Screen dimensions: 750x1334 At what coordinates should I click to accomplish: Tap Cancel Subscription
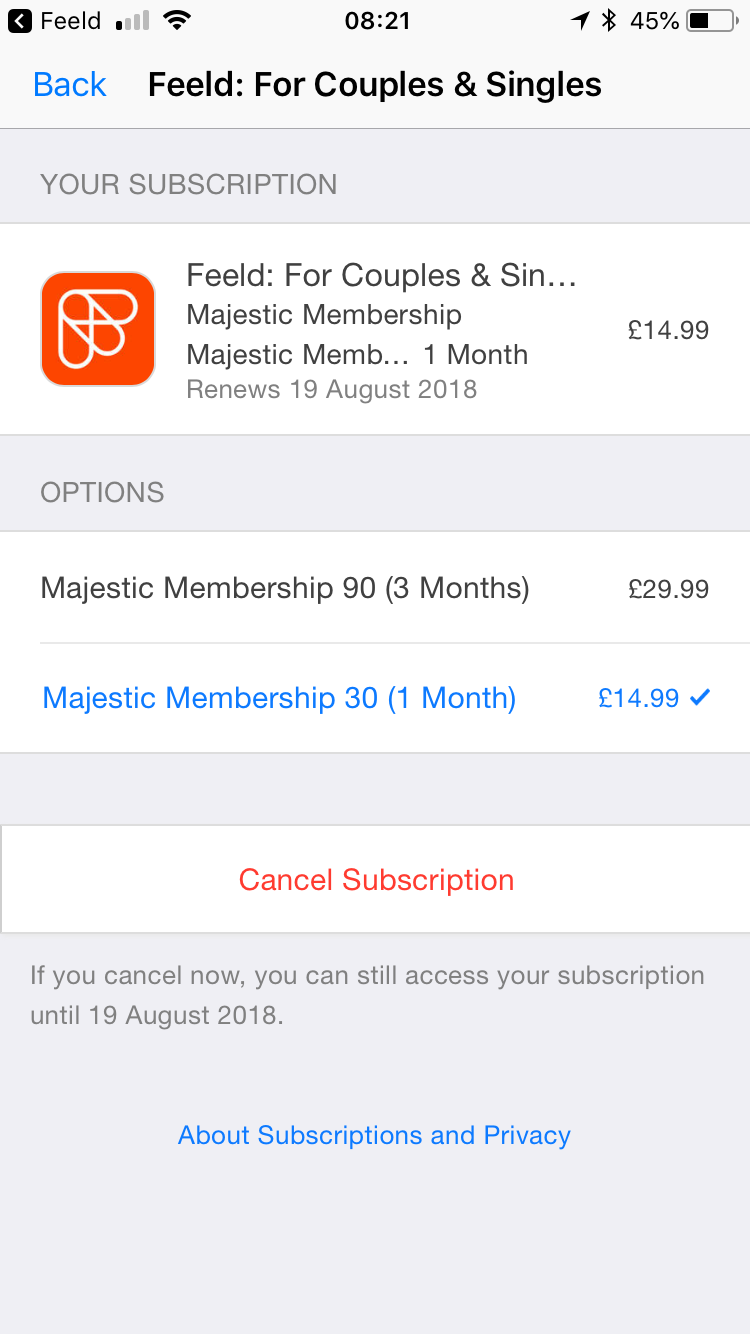pos(375,880)
